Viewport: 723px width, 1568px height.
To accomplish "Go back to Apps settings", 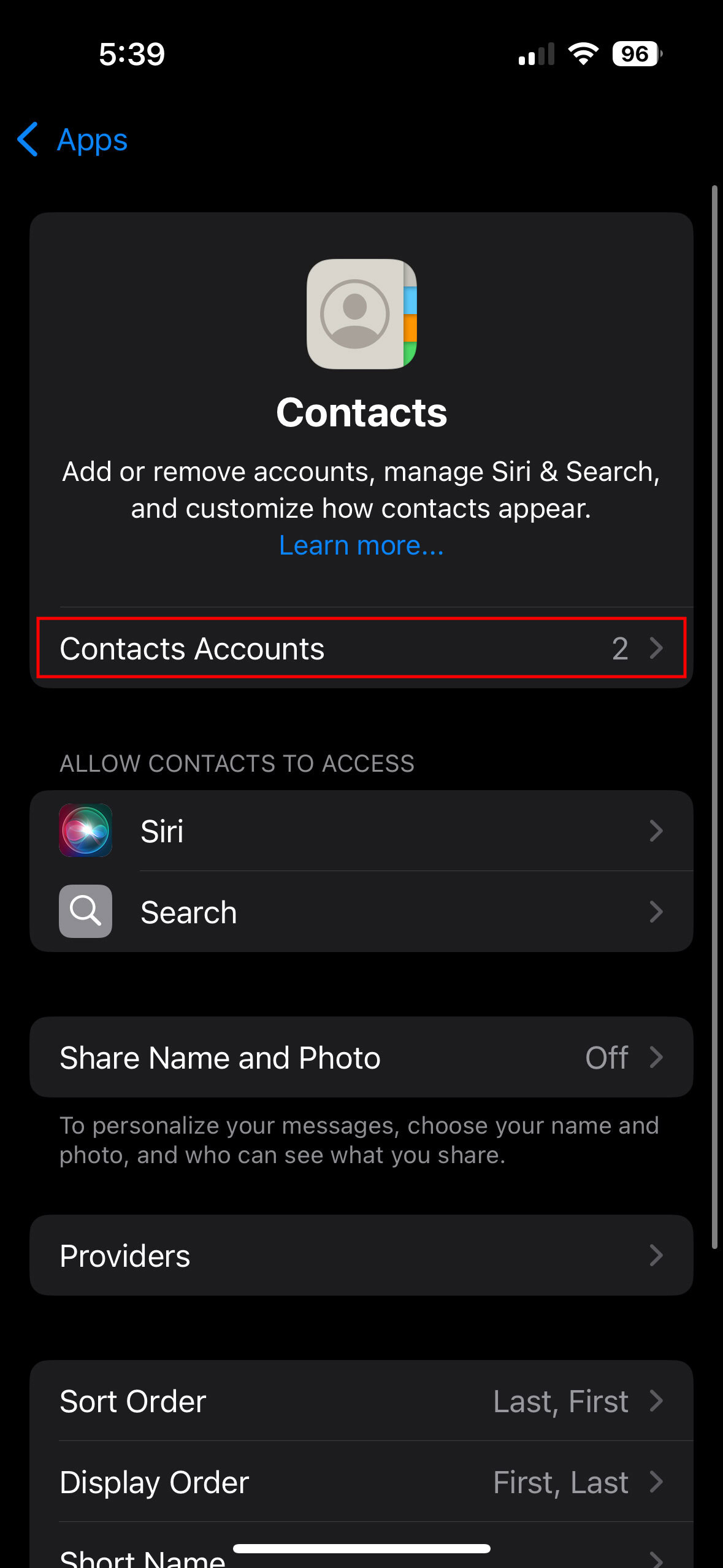I will point(74,140).
